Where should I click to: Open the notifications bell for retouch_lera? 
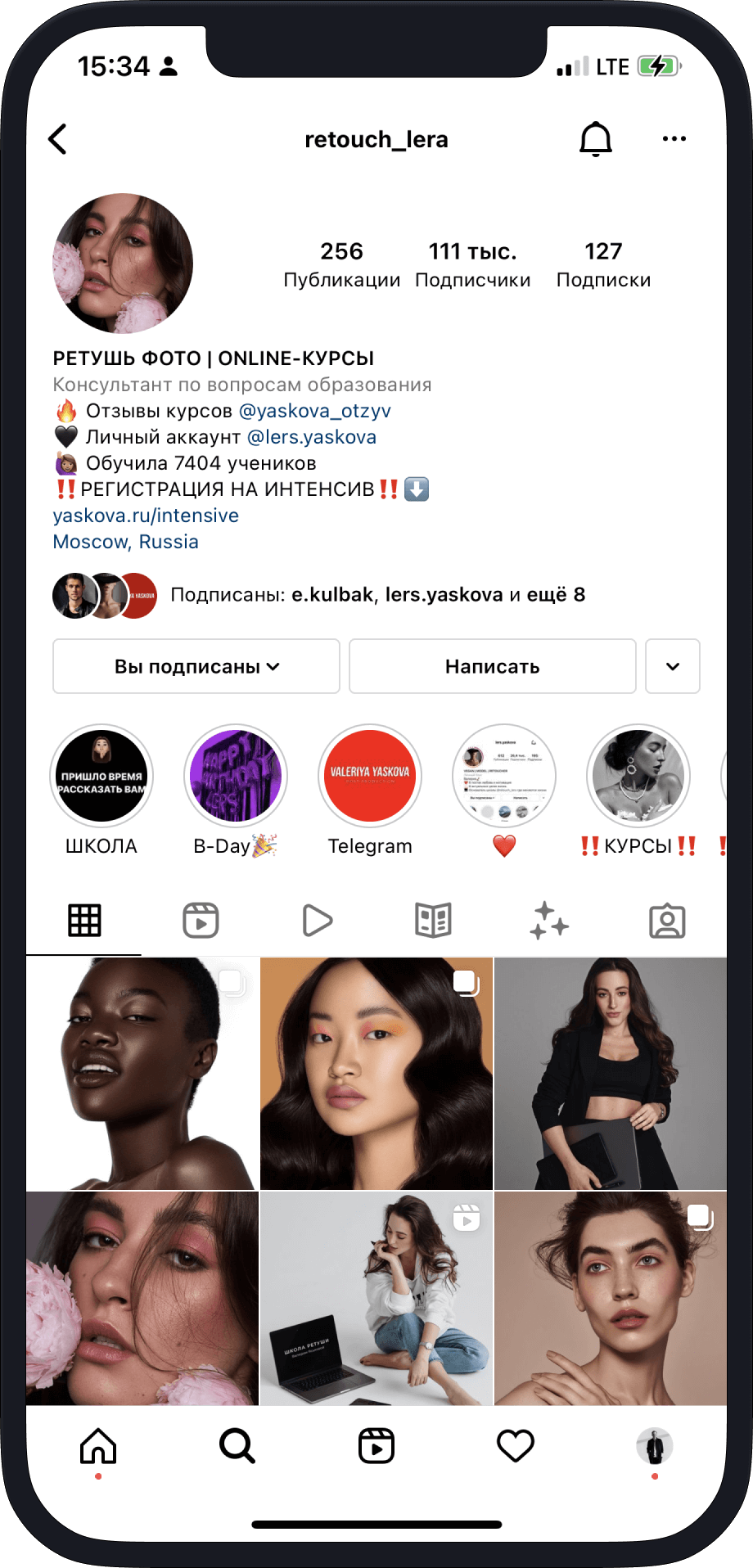[596, 139]
